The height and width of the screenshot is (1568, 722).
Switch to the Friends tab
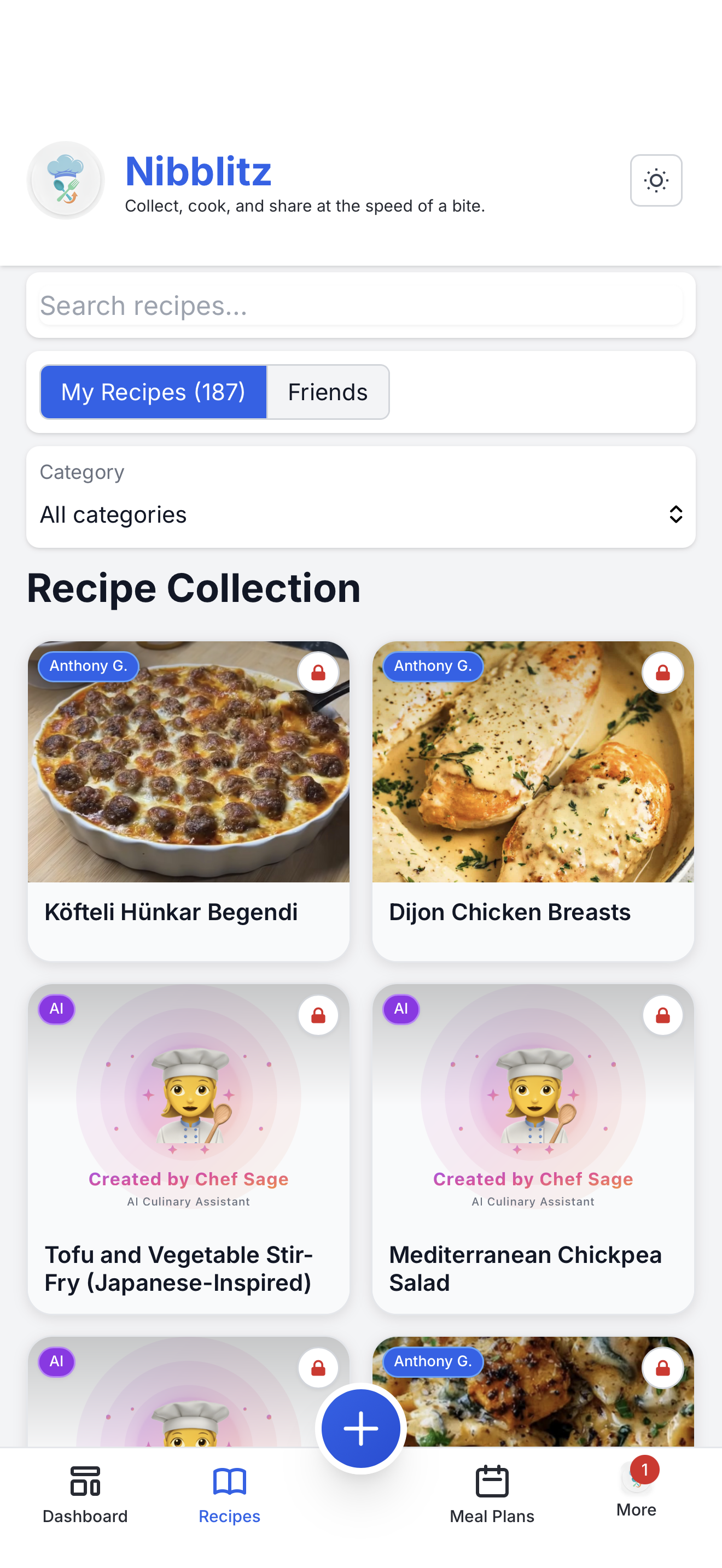point(328,391)
